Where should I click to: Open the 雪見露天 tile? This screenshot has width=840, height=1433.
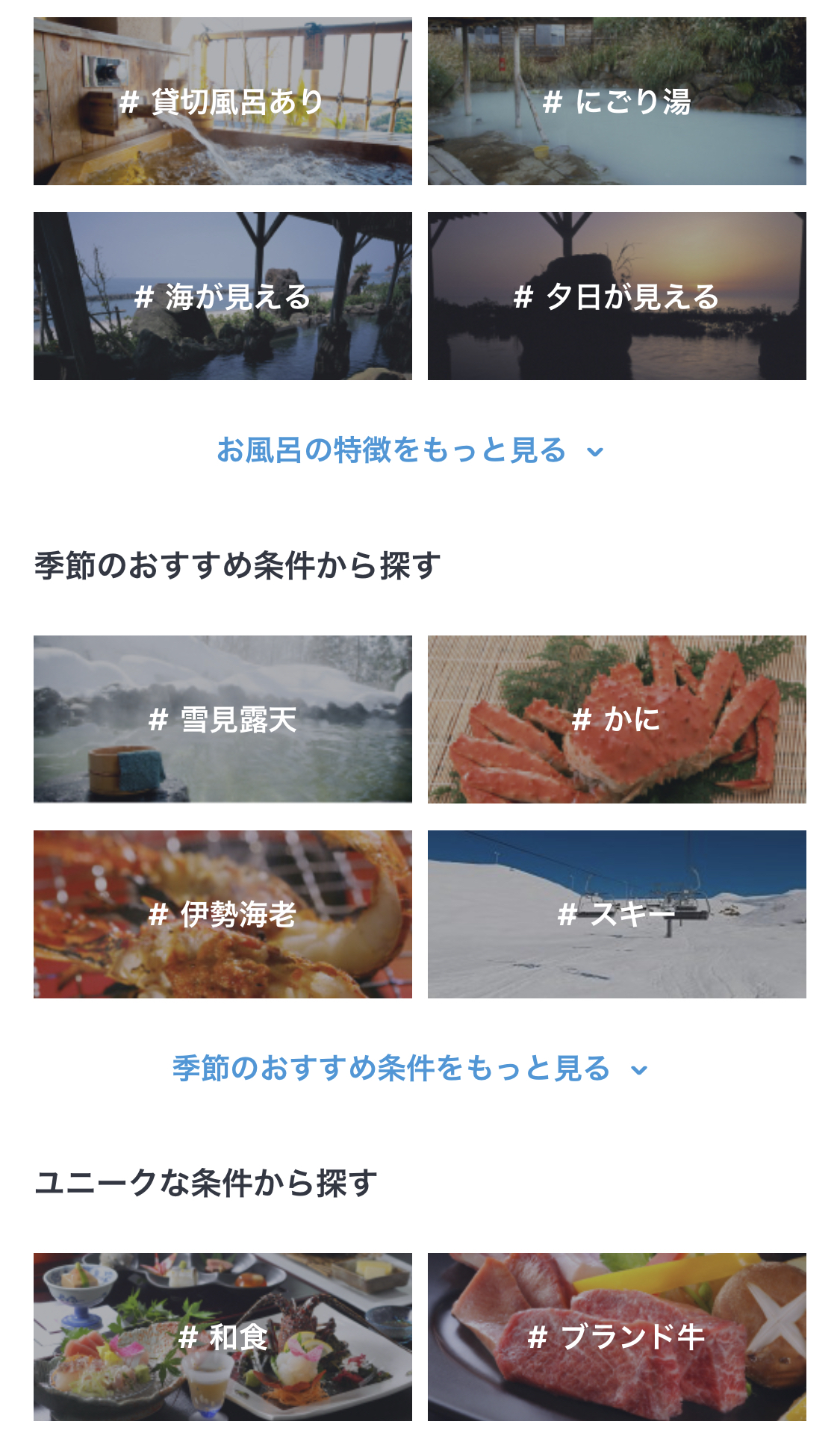tap(223, 719)
